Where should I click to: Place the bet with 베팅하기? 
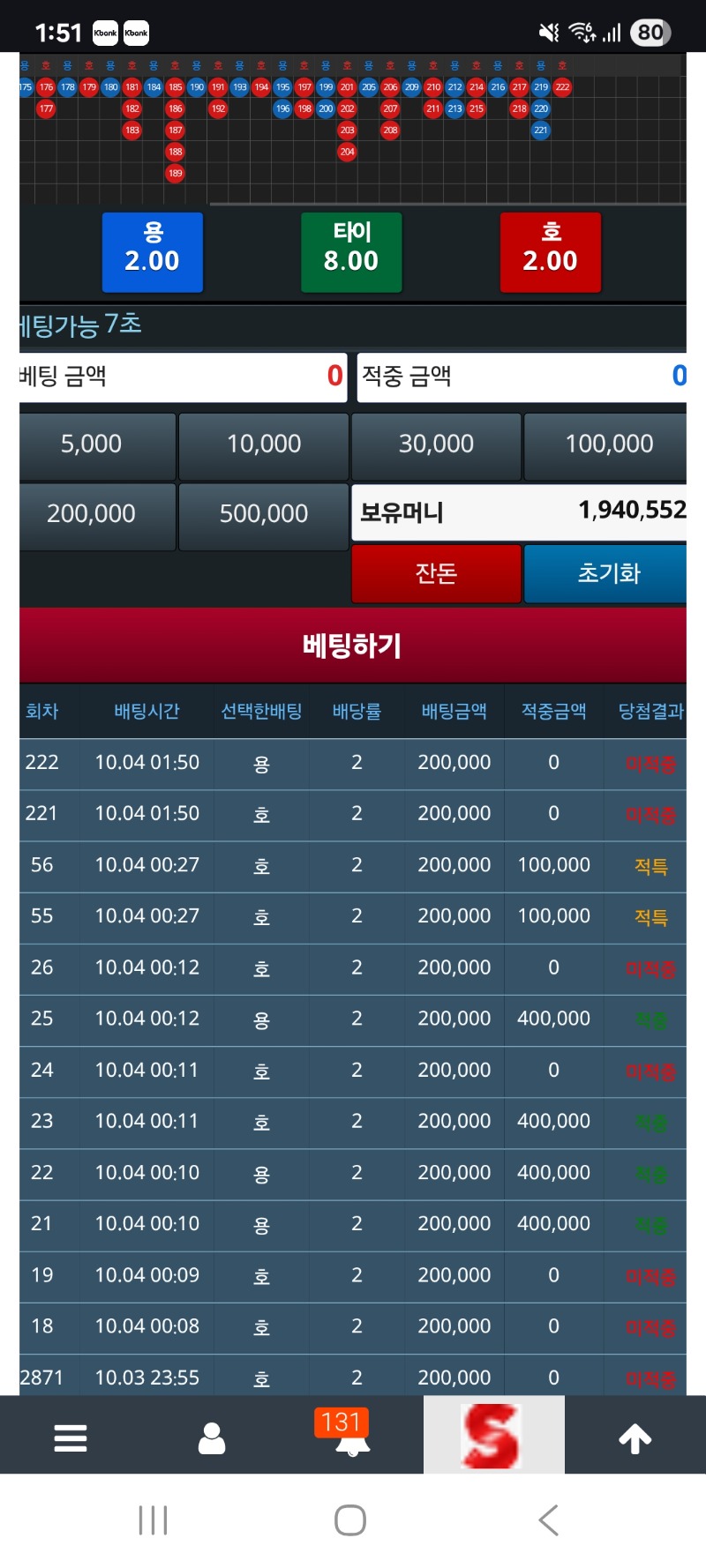pos(352,646)
